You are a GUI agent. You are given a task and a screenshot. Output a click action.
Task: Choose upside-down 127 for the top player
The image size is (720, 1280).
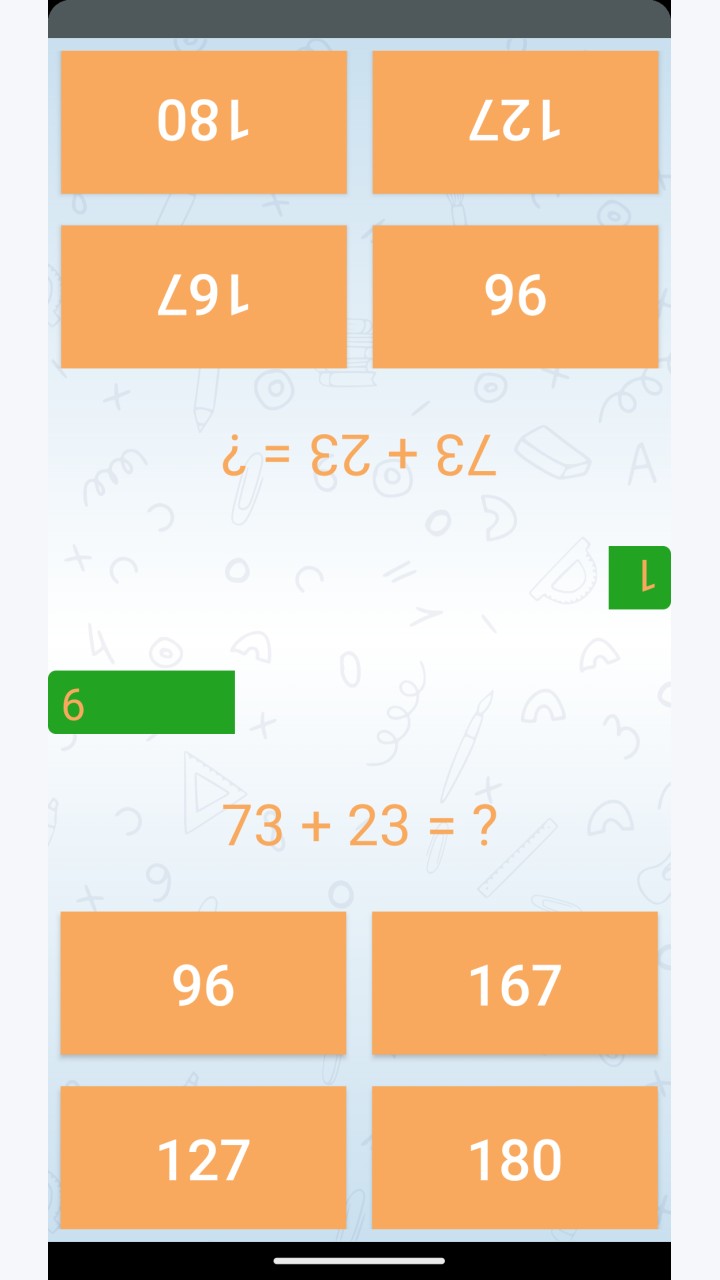515,122
